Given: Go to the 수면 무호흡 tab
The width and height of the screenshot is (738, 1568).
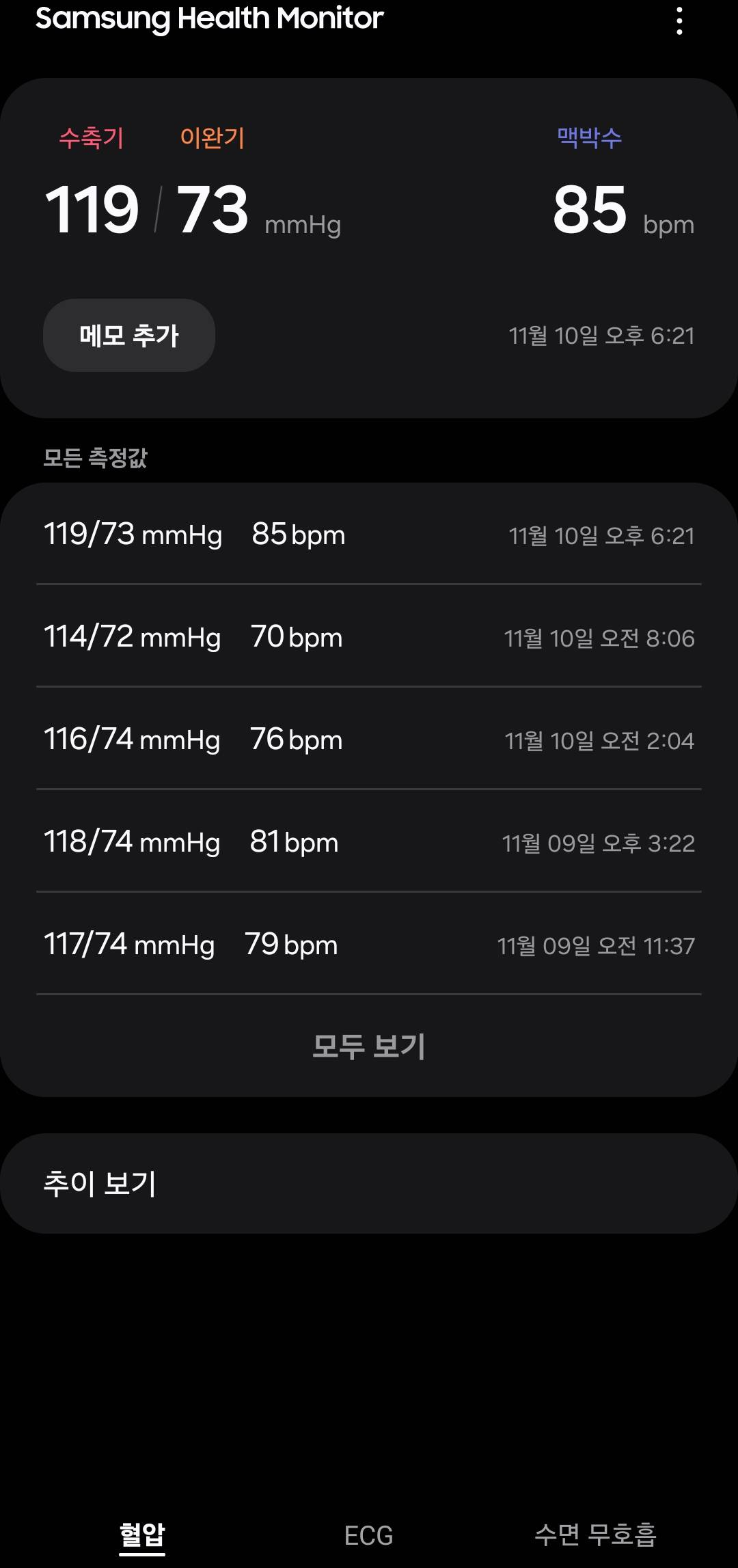Looking at the screenshot, I should point(595,1535).
